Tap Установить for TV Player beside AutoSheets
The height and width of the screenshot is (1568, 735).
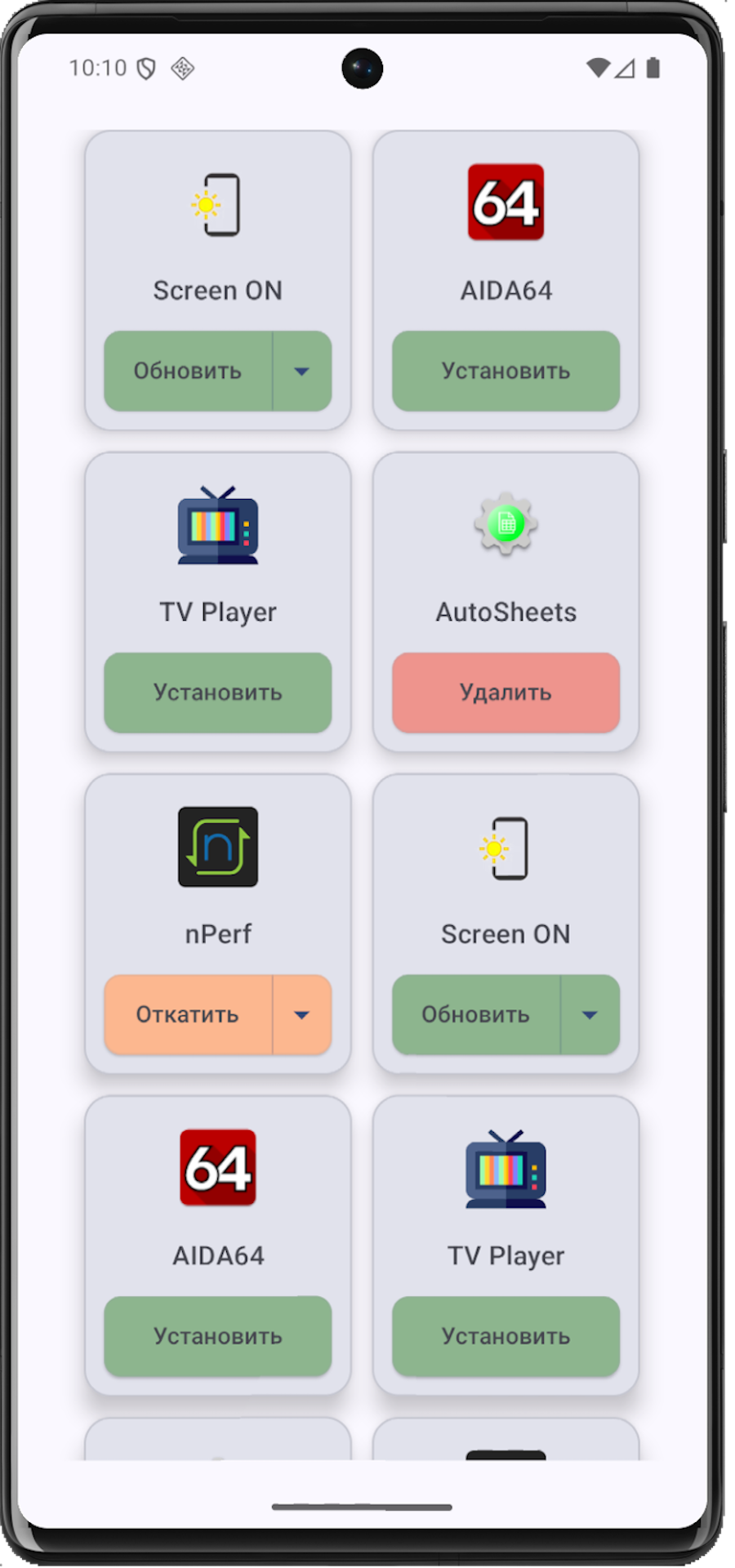coord(218,693)
